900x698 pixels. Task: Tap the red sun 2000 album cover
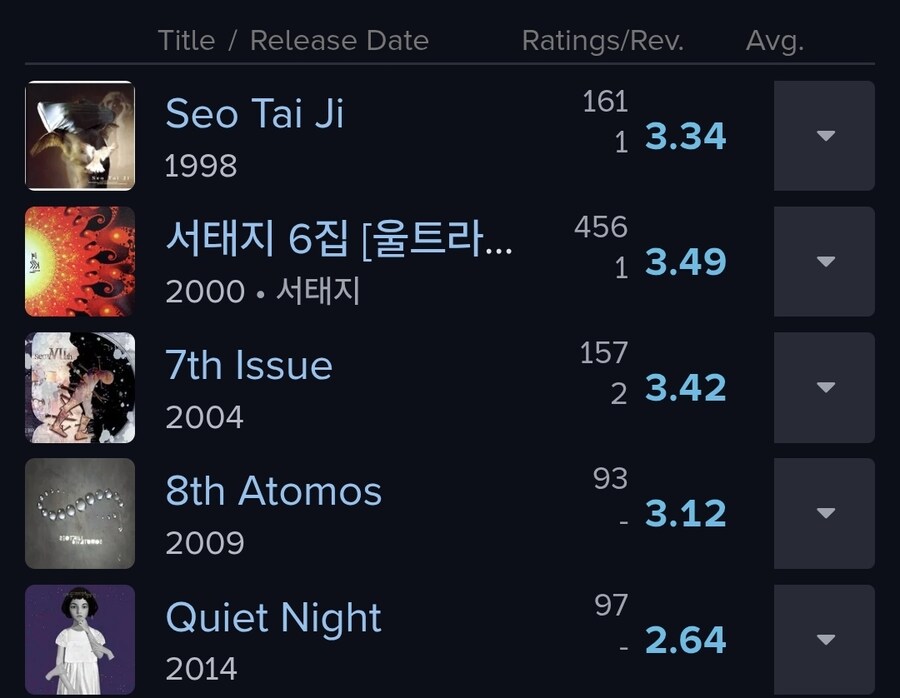80,262
